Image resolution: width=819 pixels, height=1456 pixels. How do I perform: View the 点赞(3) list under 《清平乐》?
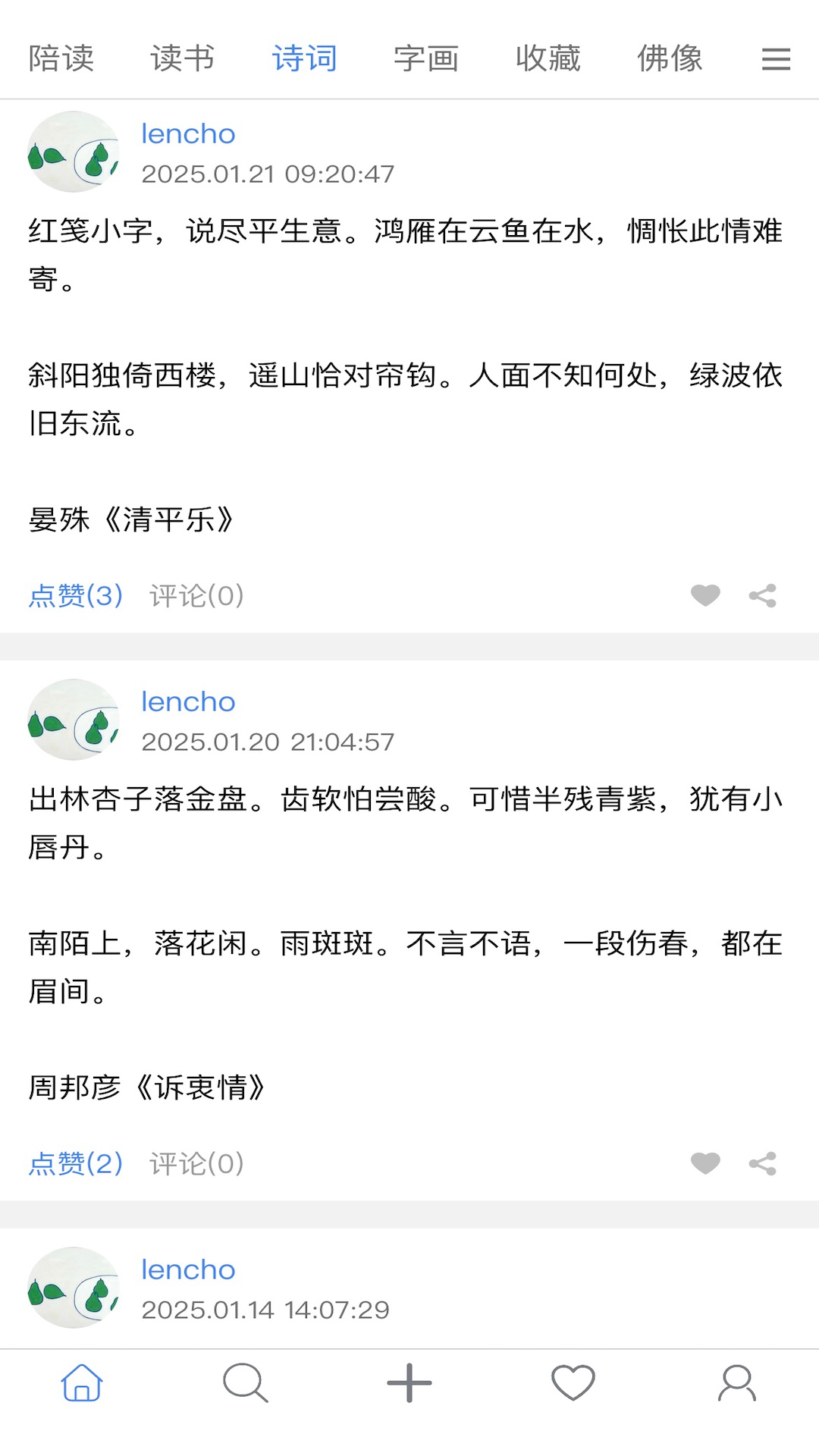(x=76, y=595)
